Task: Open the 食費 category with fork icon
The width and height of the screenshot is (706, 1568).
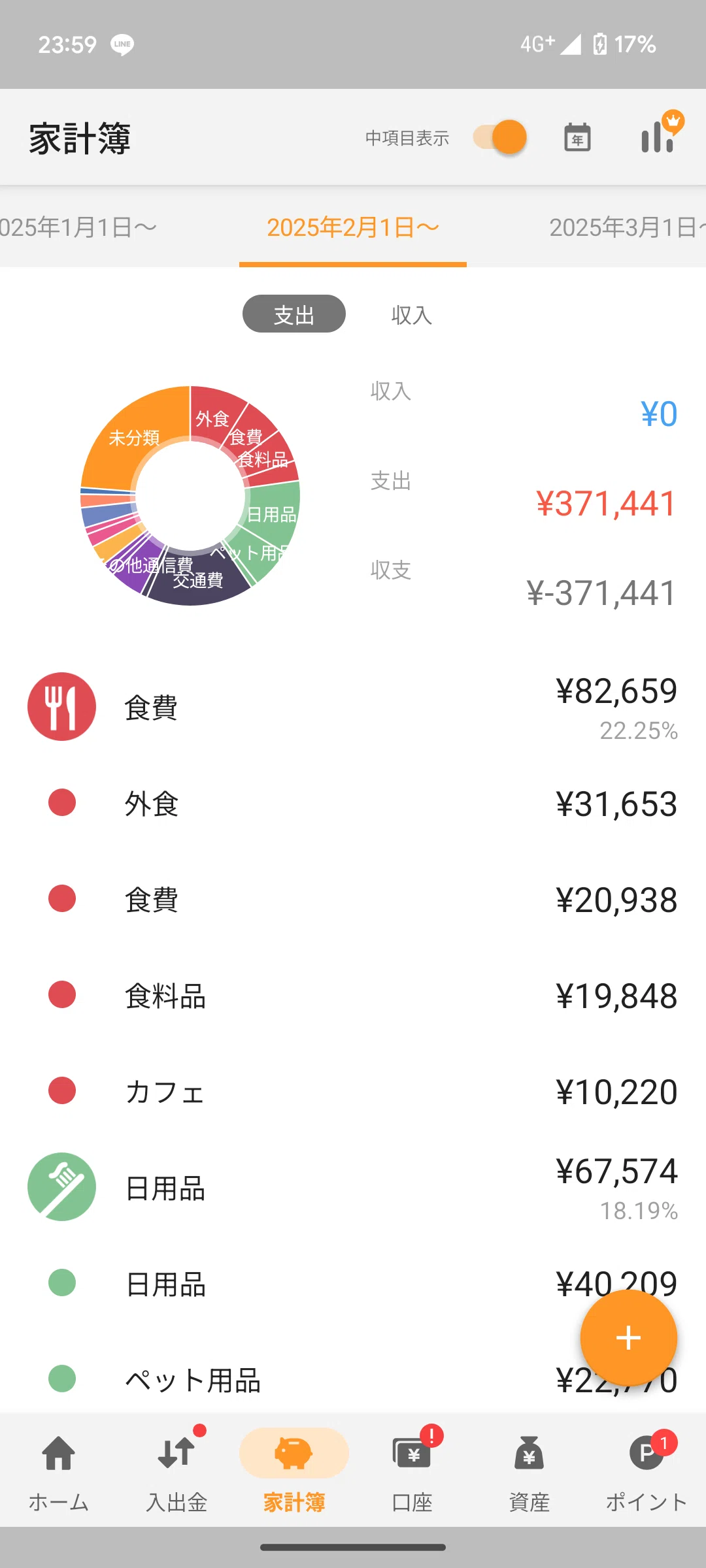Action: [353, 707]
